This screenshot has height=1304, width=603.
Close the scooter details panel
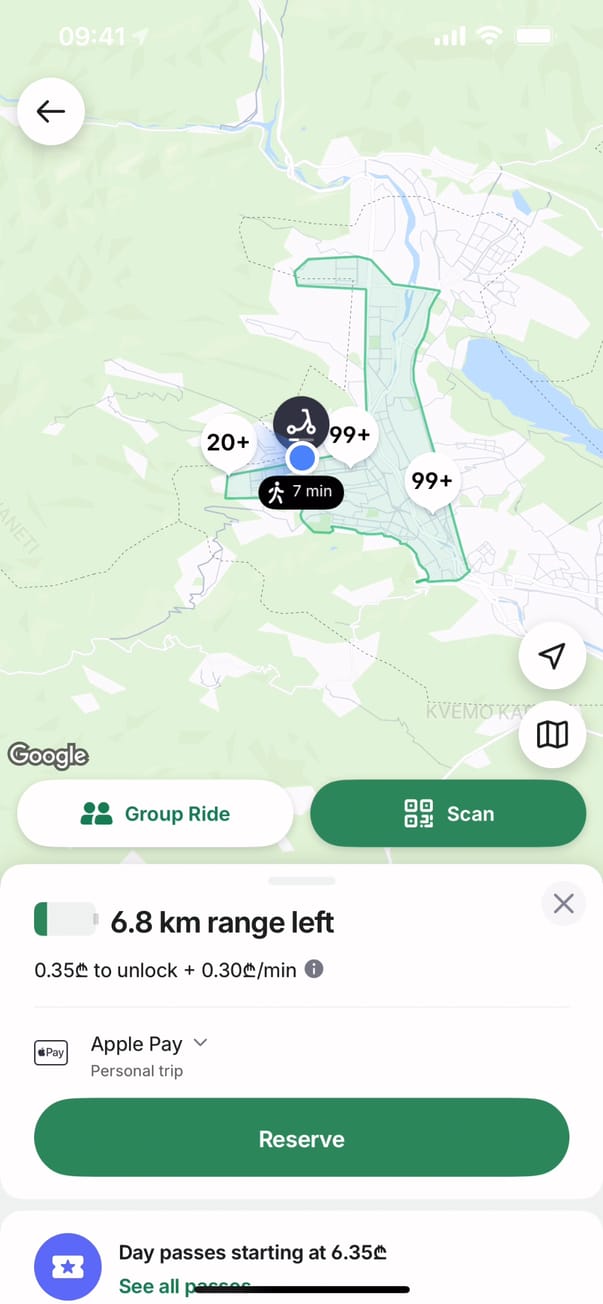(x=563, y=904)
